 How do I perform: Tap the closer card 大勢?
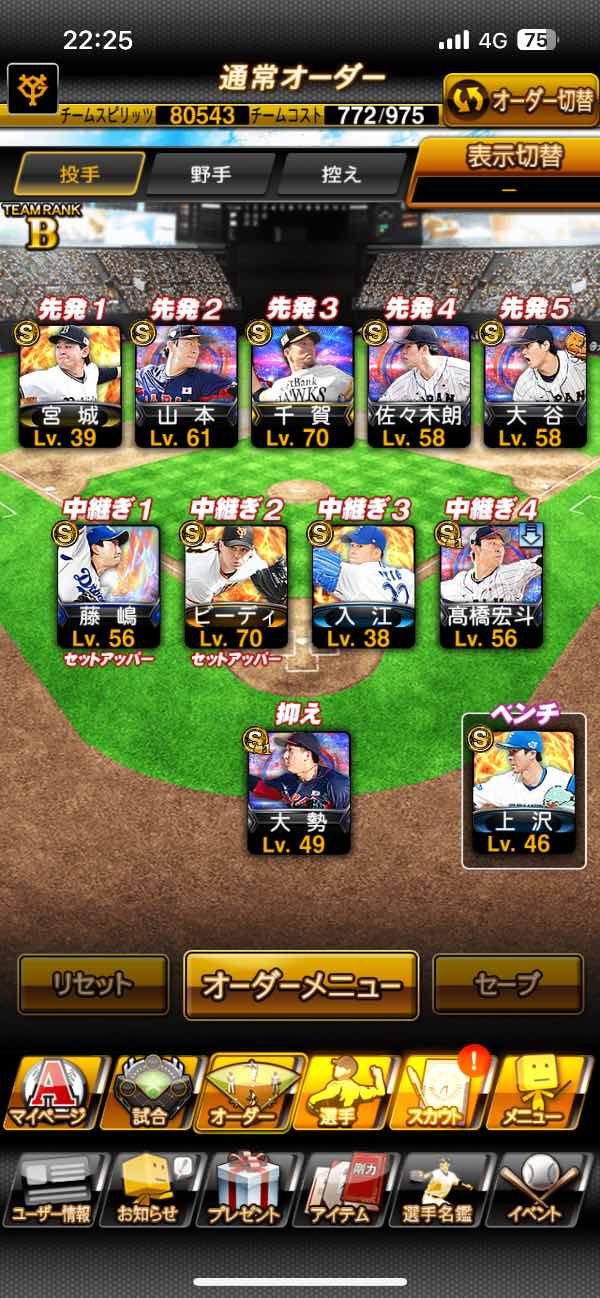click(299, 792)
